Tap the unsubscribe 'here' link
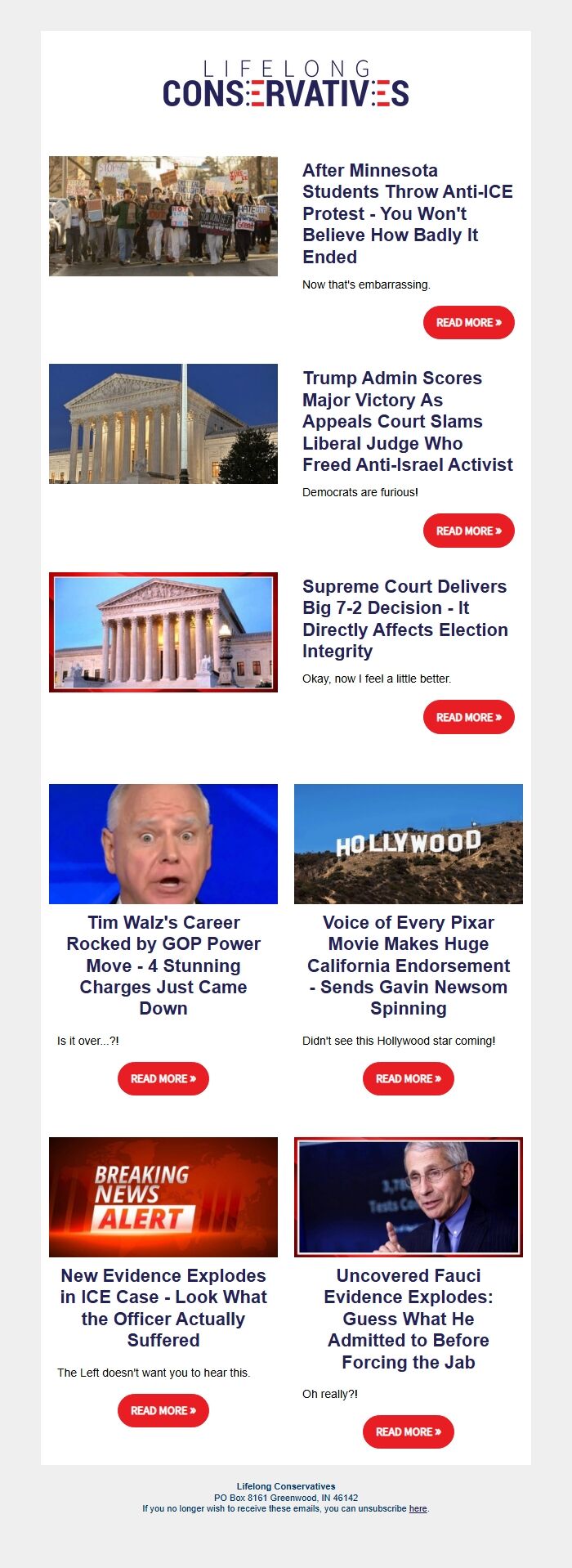 pyautogui.click(x=418, y=1508)
